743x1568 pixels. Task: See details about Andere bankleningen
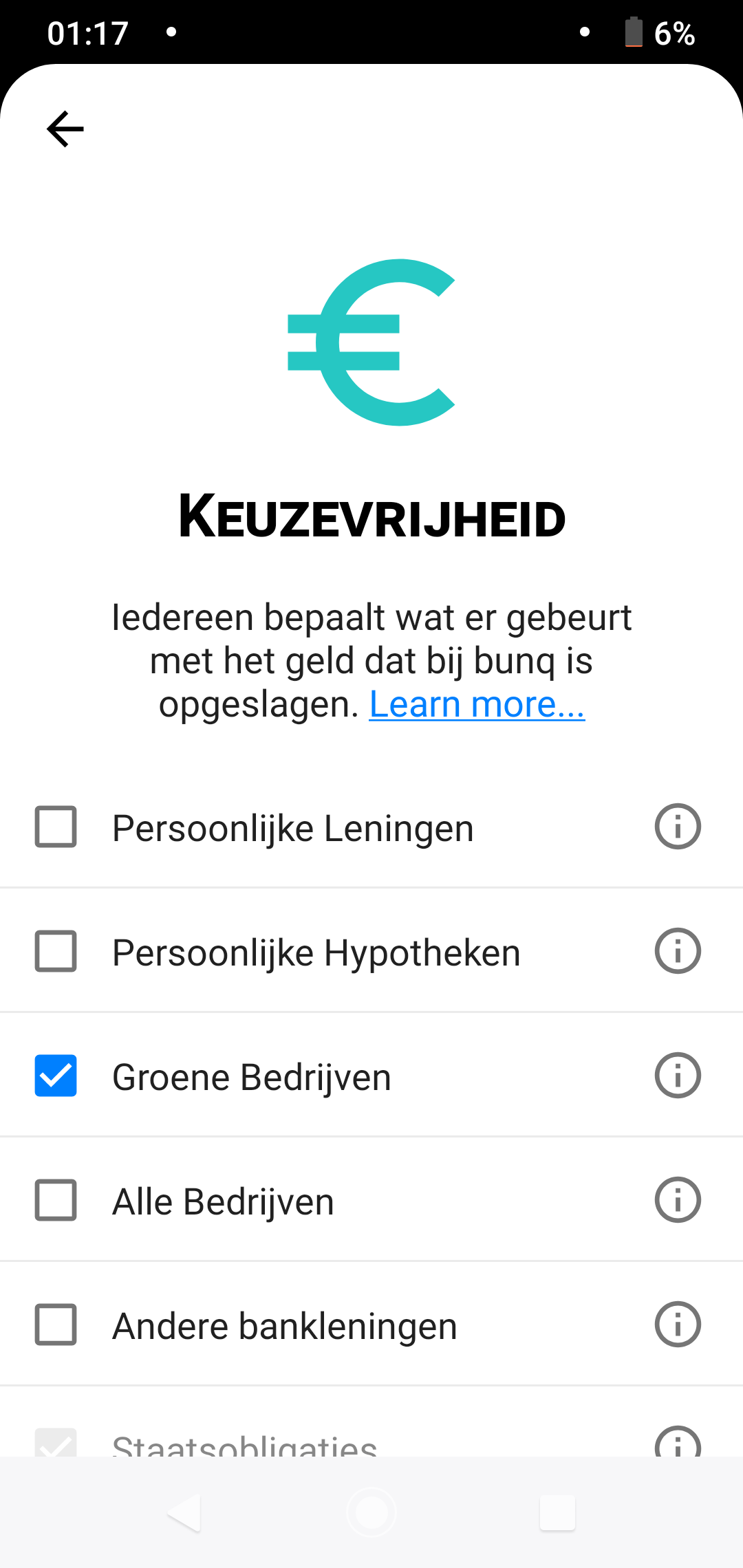[x=678, y=1325]
